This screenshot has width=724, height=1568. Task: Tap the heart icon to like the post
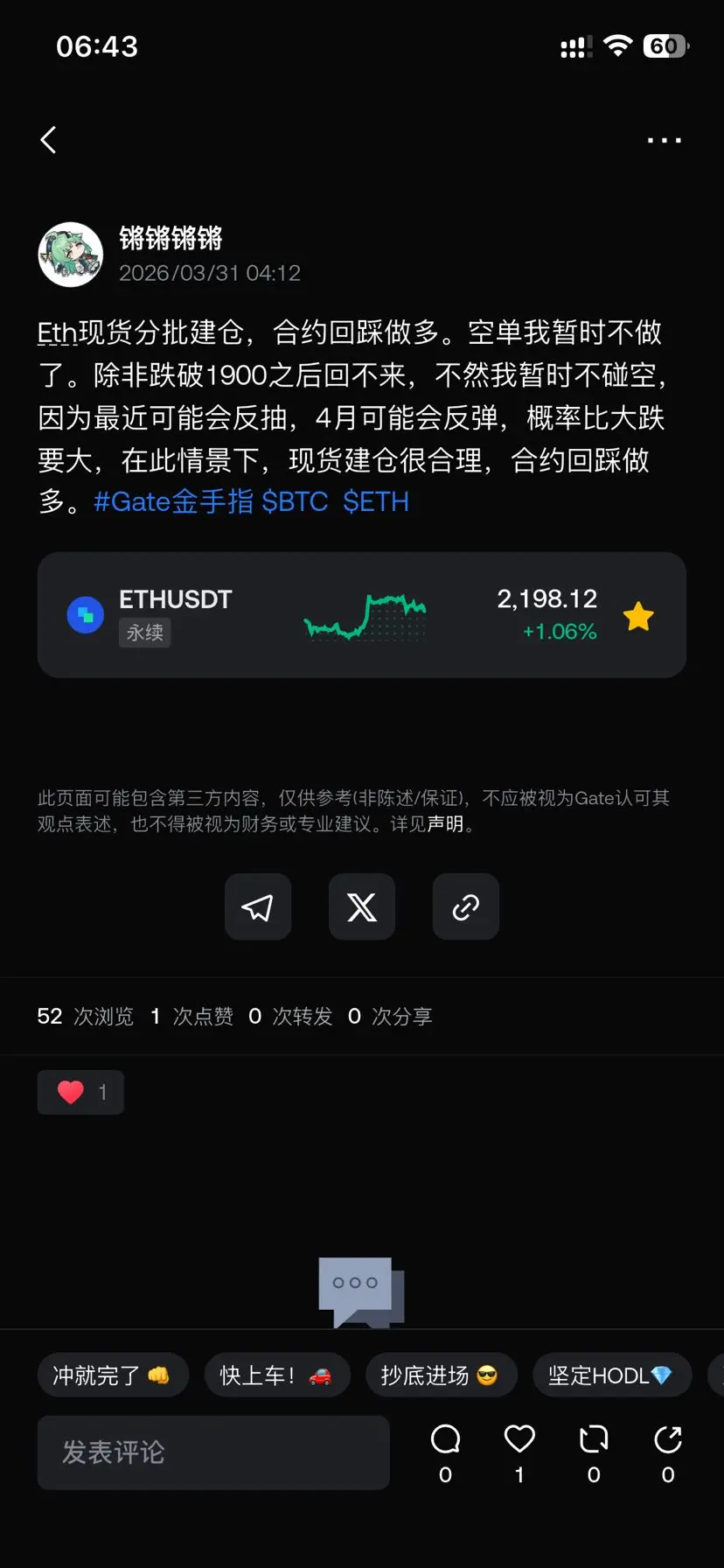(519, 1439)
